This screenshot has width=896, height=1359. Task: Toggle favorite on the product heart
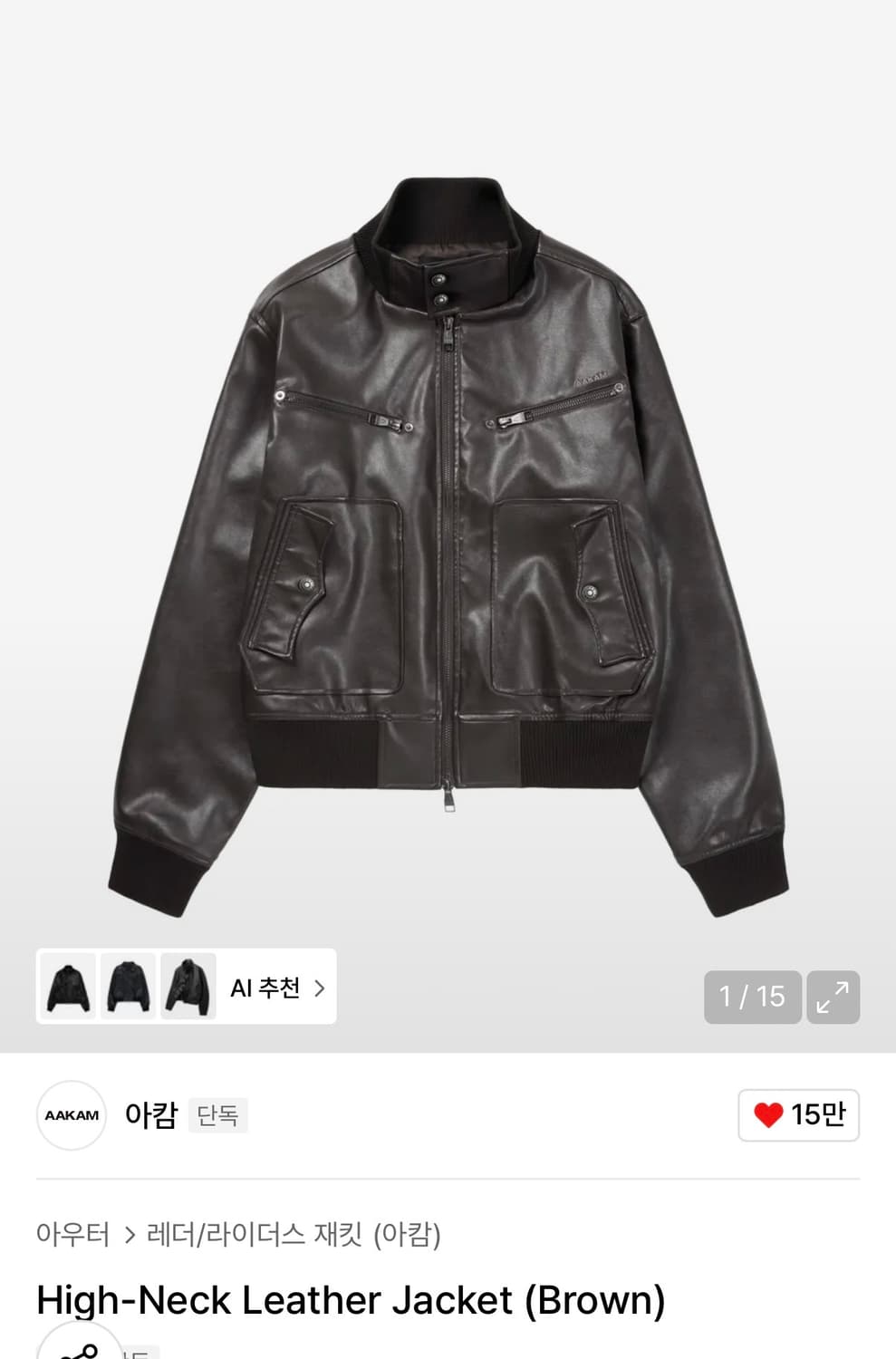tap(771, 1114)
